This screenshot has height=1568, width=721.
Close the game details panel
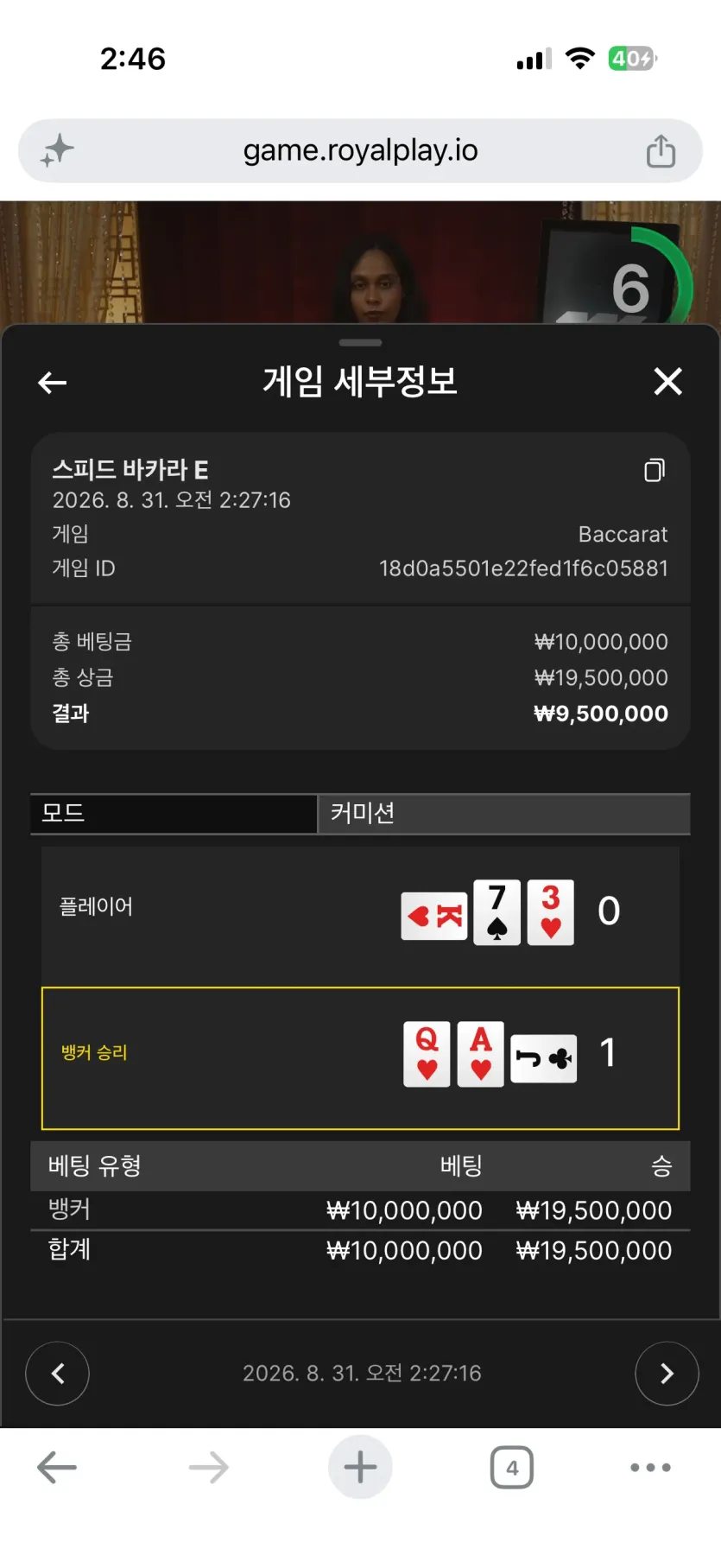667,381
